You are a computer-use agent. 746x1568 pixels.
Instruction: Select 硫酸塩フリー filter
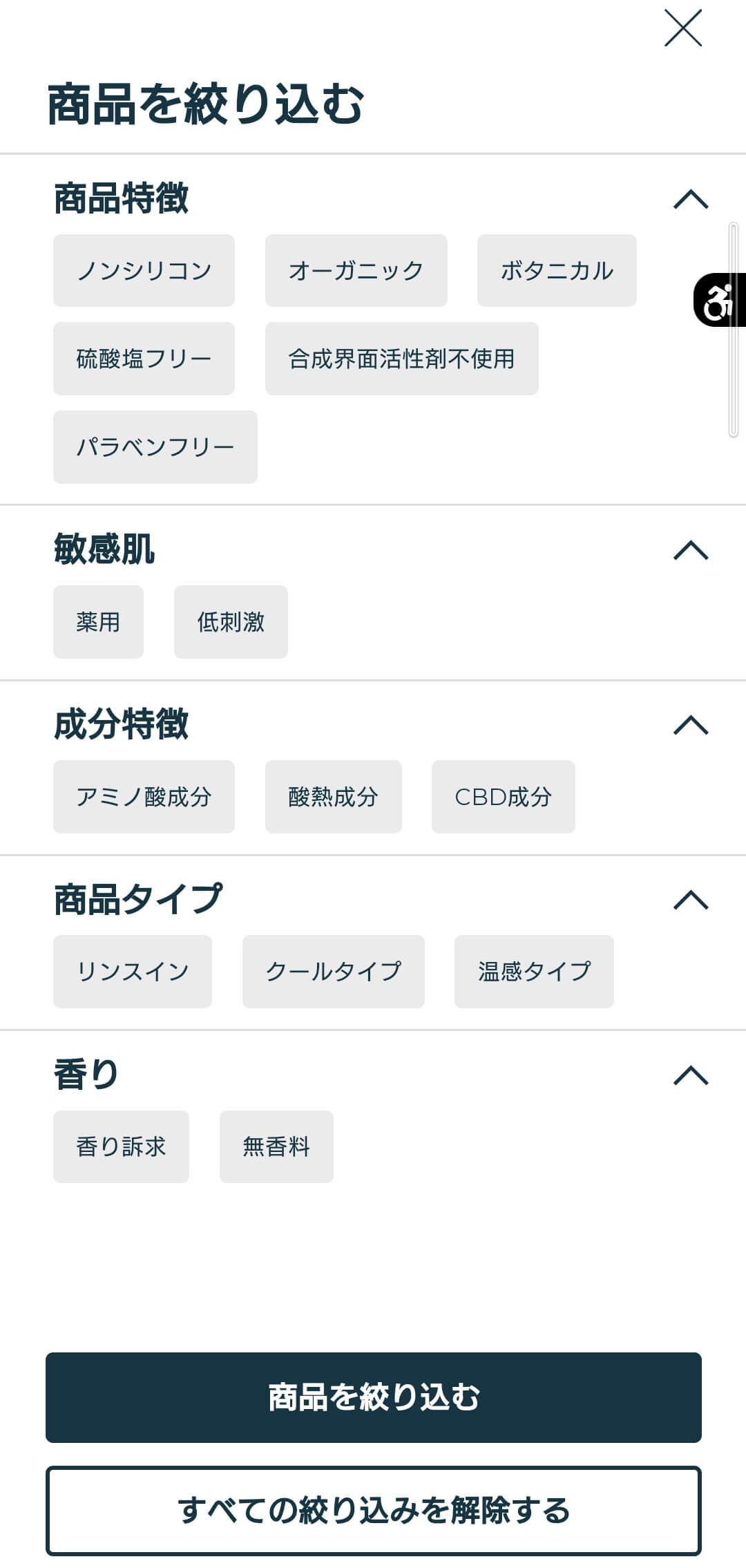coord(144,359)
